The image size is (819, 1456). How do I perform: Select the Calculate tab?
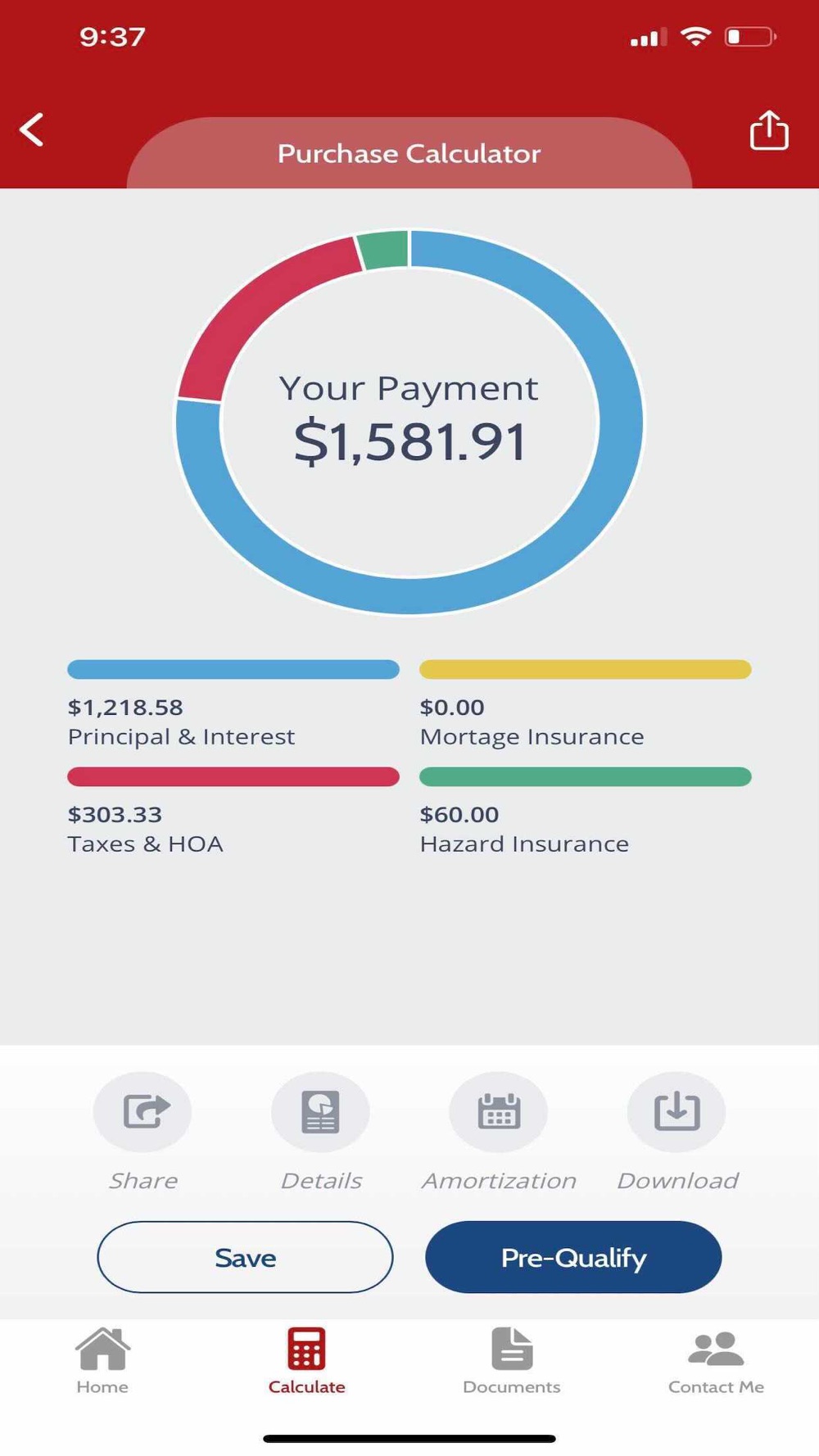point(306,1360)
